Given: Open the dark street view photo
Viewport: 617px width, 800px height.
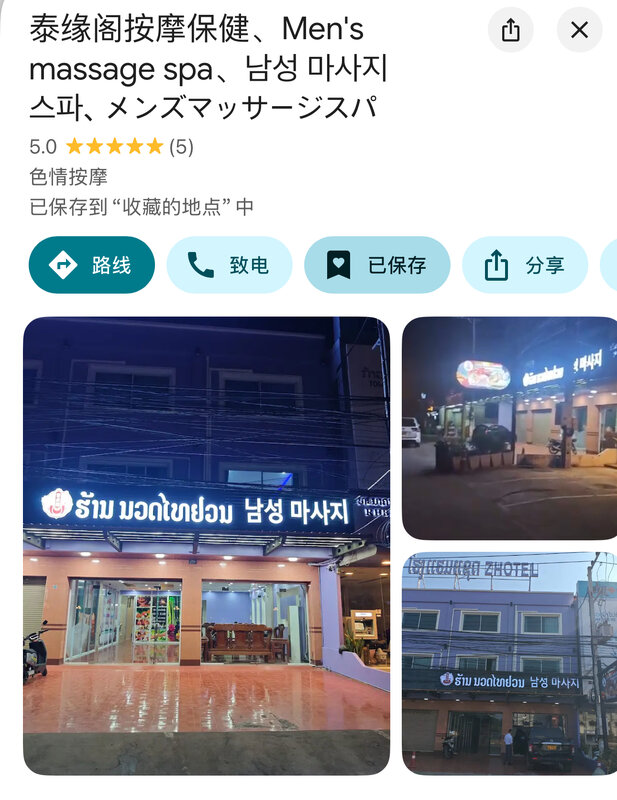Looking at the screenshot, I should 509,428.
